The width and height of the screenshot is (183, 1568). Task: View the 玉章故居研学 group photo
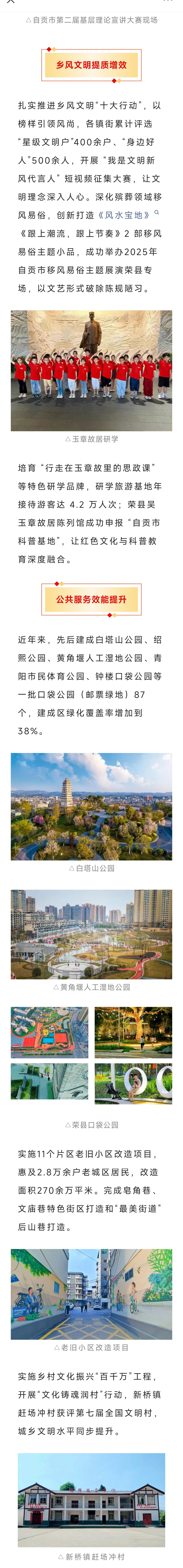91,371
